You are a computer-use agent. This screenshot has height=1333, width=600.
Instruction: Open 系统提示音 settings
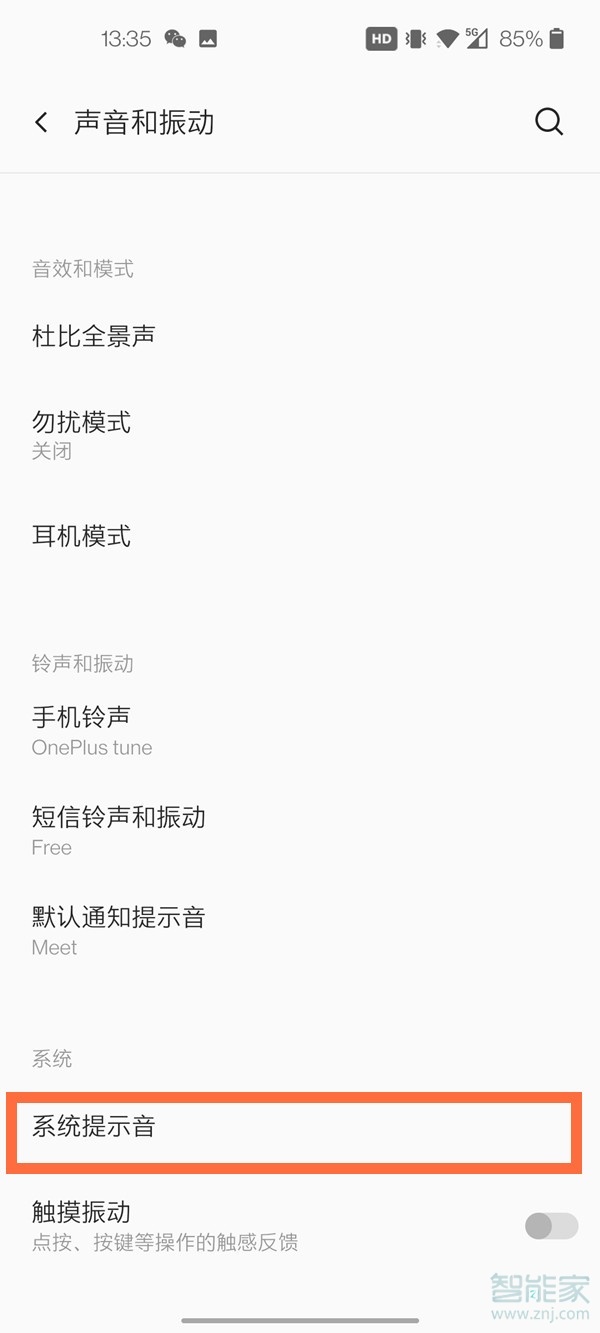[x=294, y=1132]
